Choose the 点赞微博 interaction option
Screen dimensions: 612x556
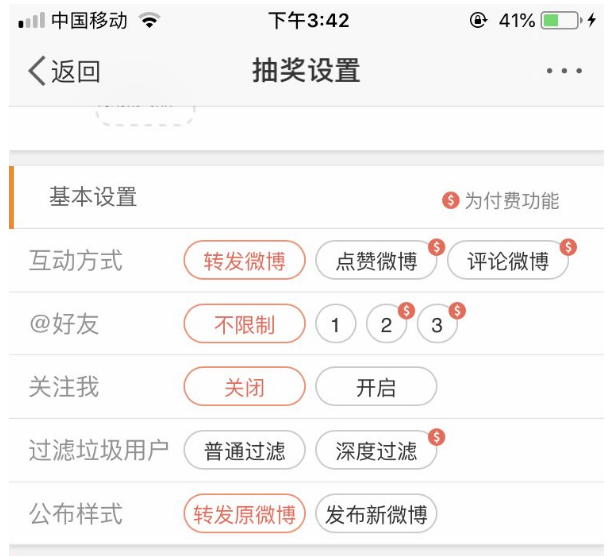pos(376,262)
